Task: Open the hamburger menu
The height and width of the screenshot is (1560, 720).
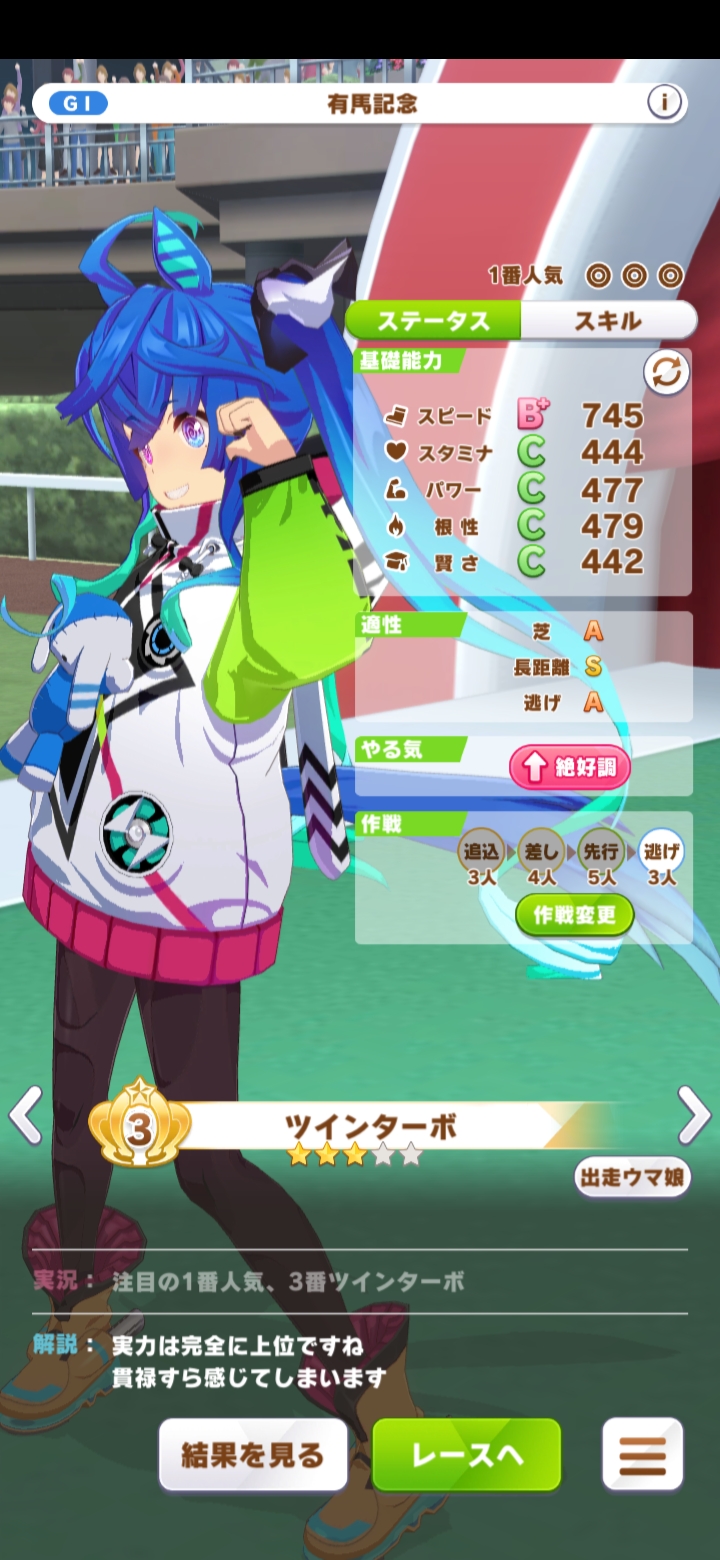Action: click(643, 1455)
